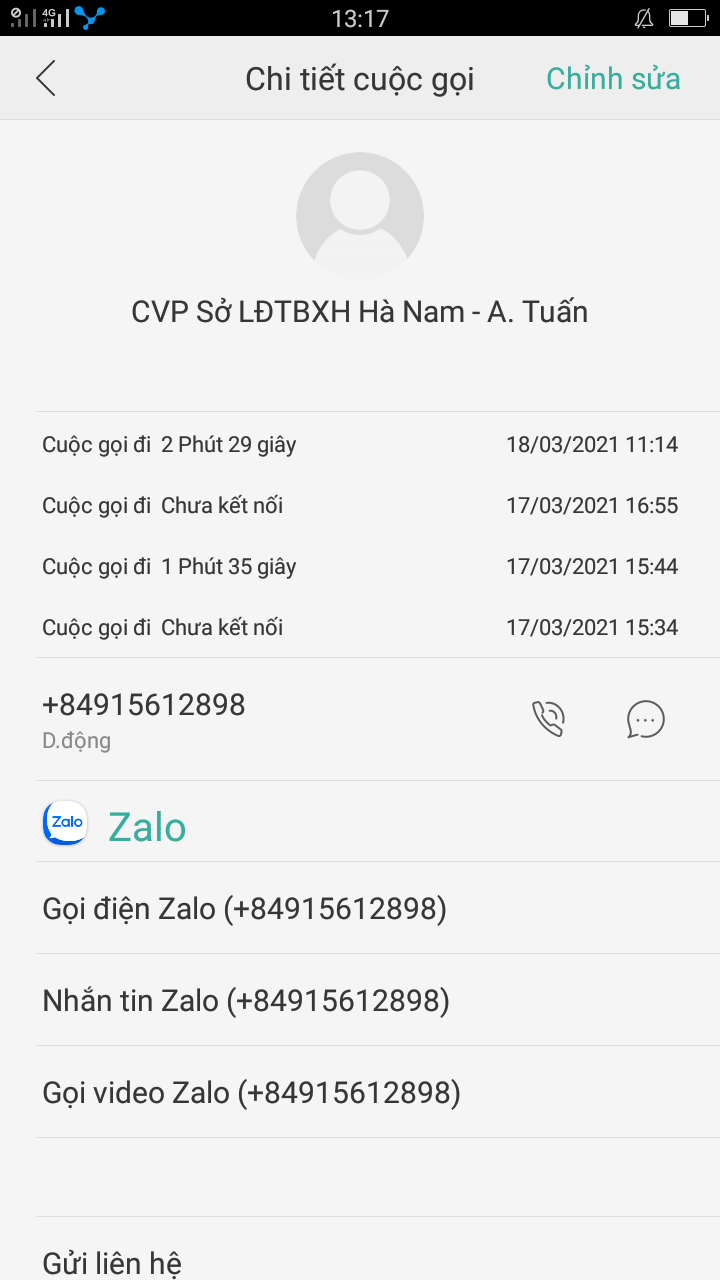Viewport: 720px width, 1280px height.
Task: Tap Chỉnh sửa to edit contact
Action: tap(612, 79)
